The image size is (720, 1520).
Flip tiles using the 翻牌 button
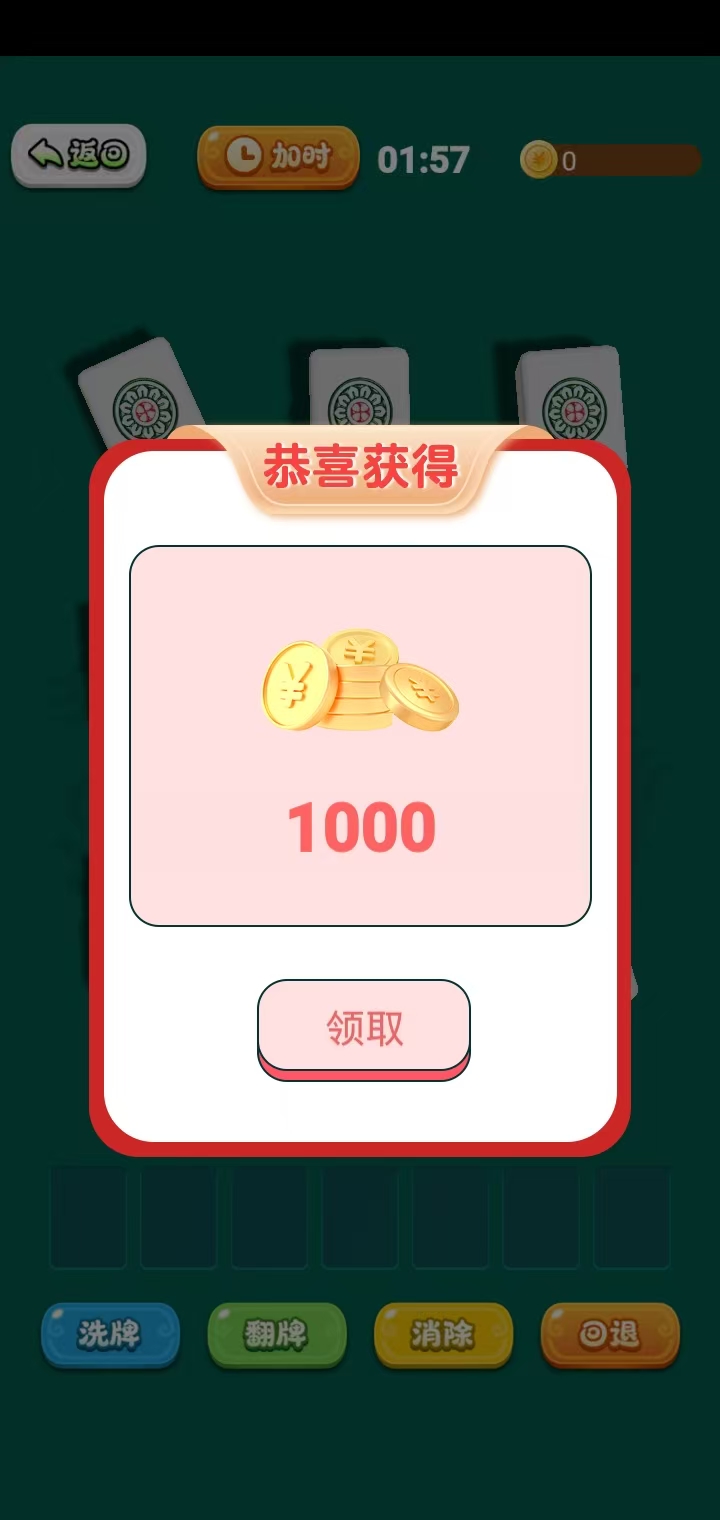[276, 1334]
